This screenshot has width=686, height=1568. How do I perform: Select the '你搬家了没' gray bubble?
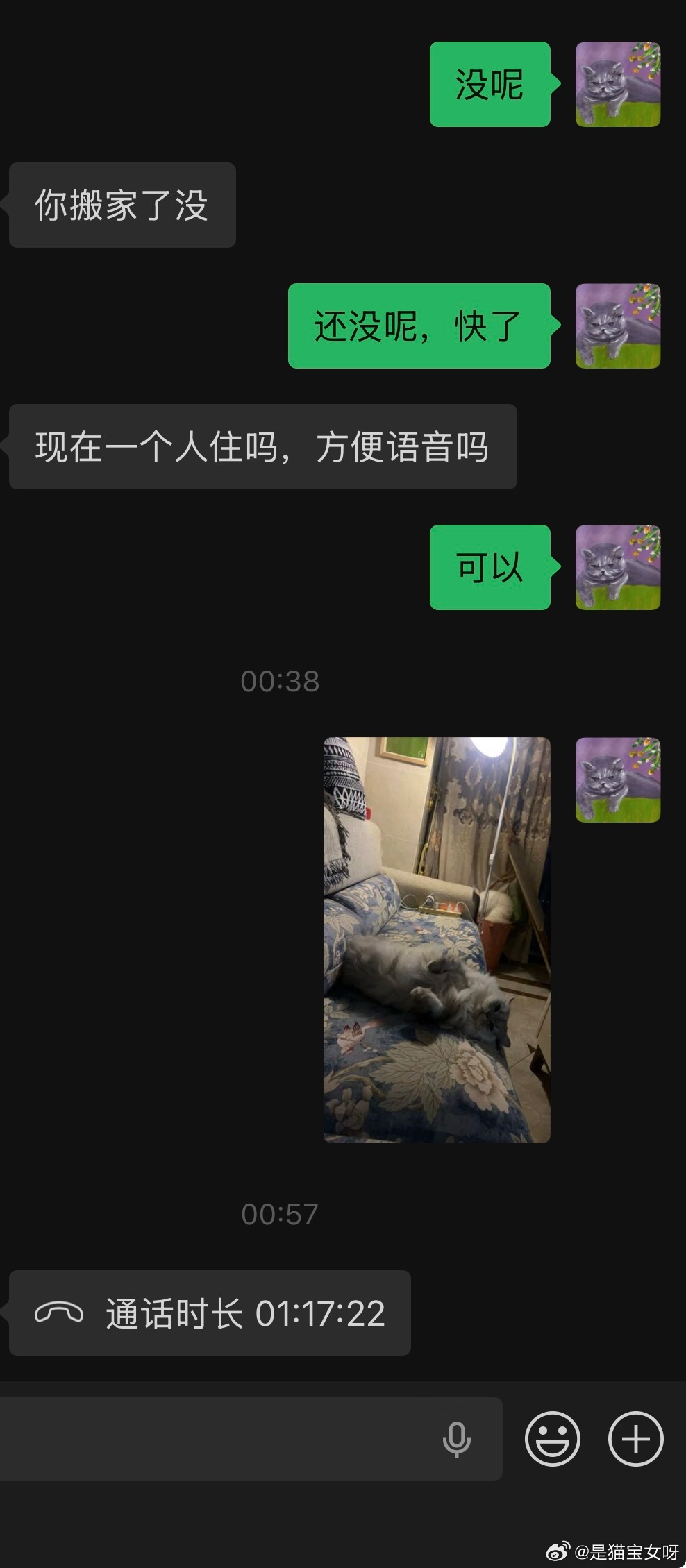coord(122,203)
